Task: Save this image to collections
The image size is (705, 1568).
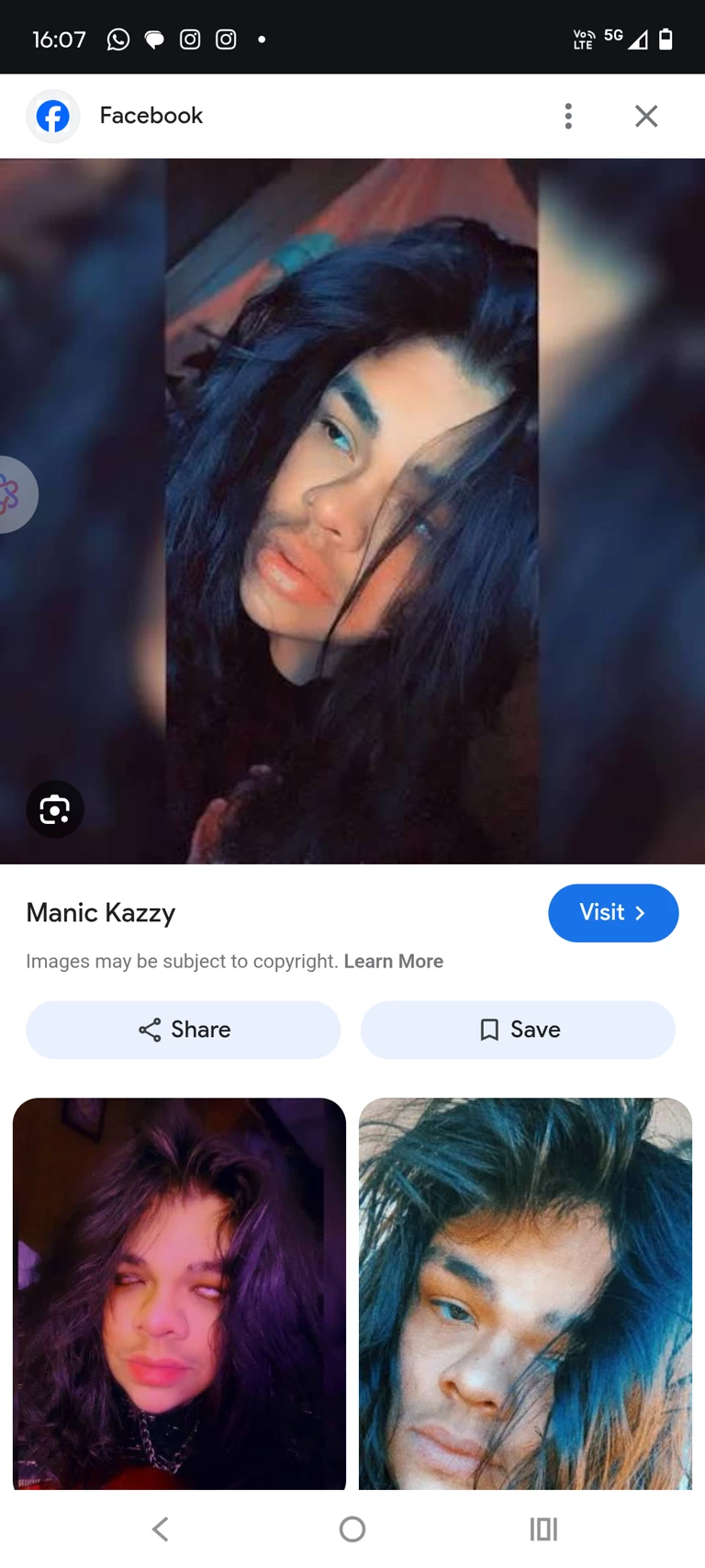Action: 518,1029
